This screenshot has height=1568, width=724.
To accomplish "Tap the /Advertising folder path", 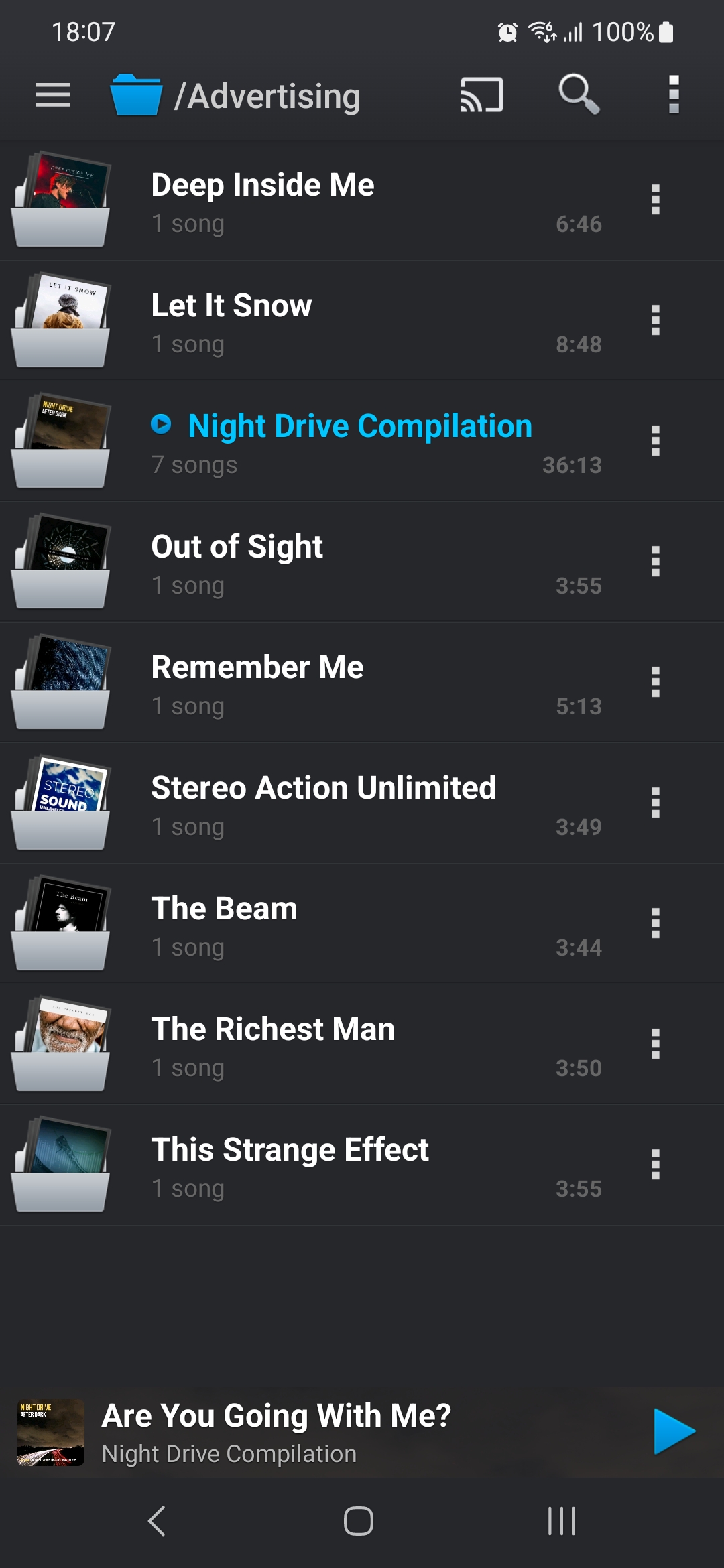I will 267,96.
